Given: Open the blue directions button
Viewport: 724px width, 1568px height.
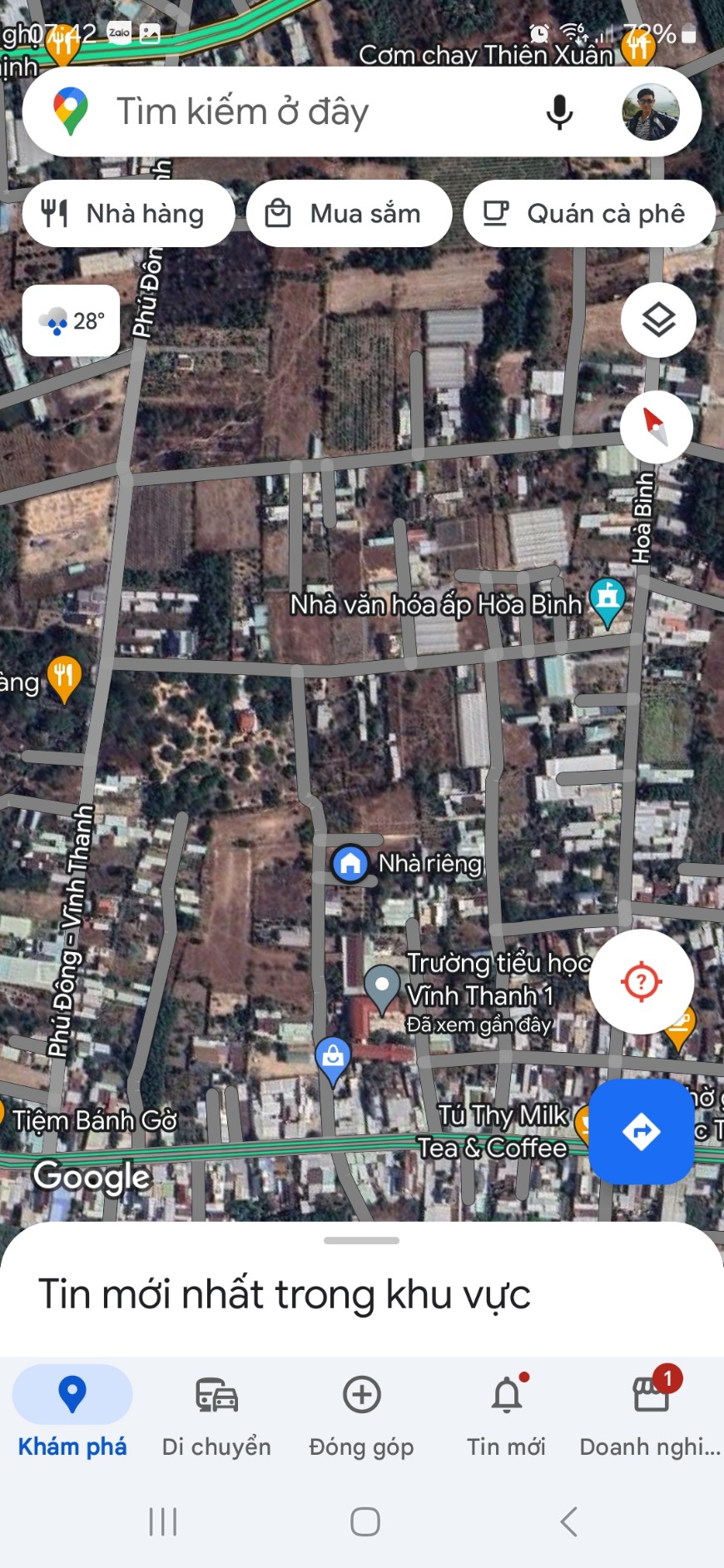Looking at the screenshot, I should pos(641,1131).
